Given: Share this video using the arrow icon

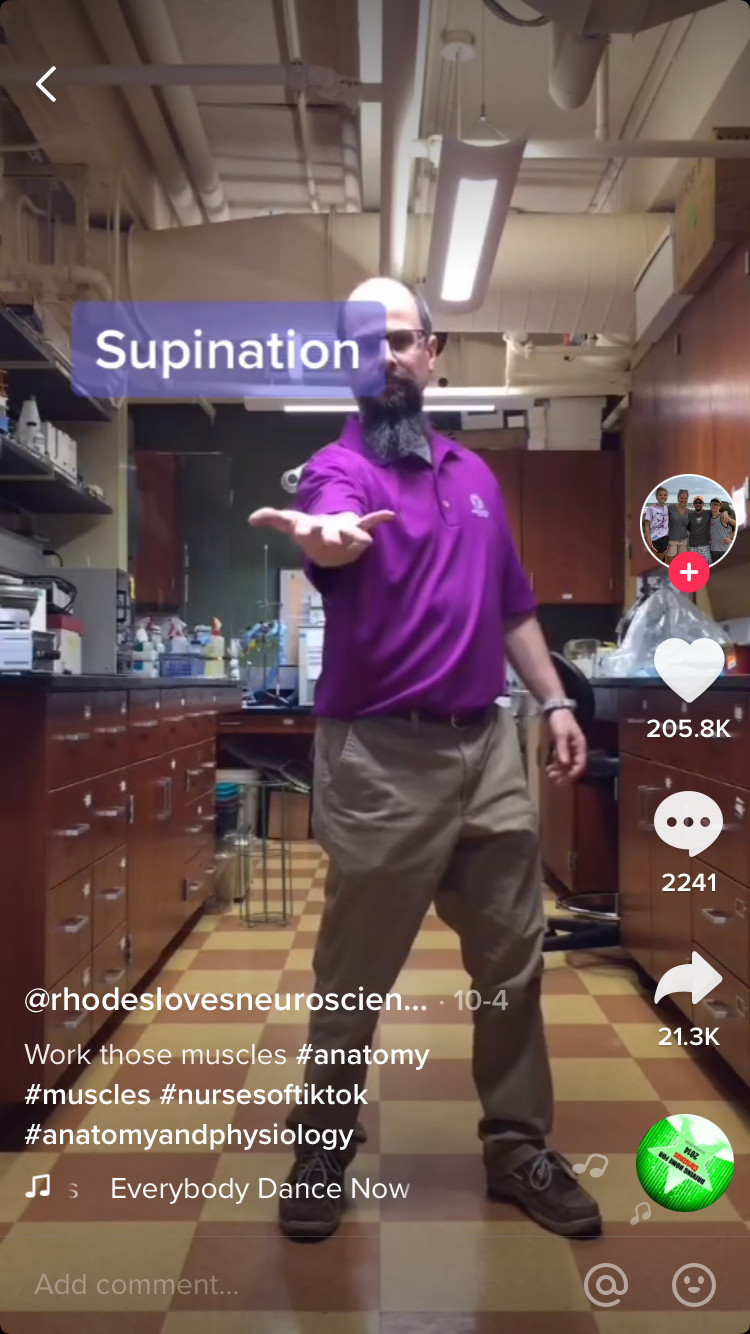Looking at the screenshot, I should point(689,977).
